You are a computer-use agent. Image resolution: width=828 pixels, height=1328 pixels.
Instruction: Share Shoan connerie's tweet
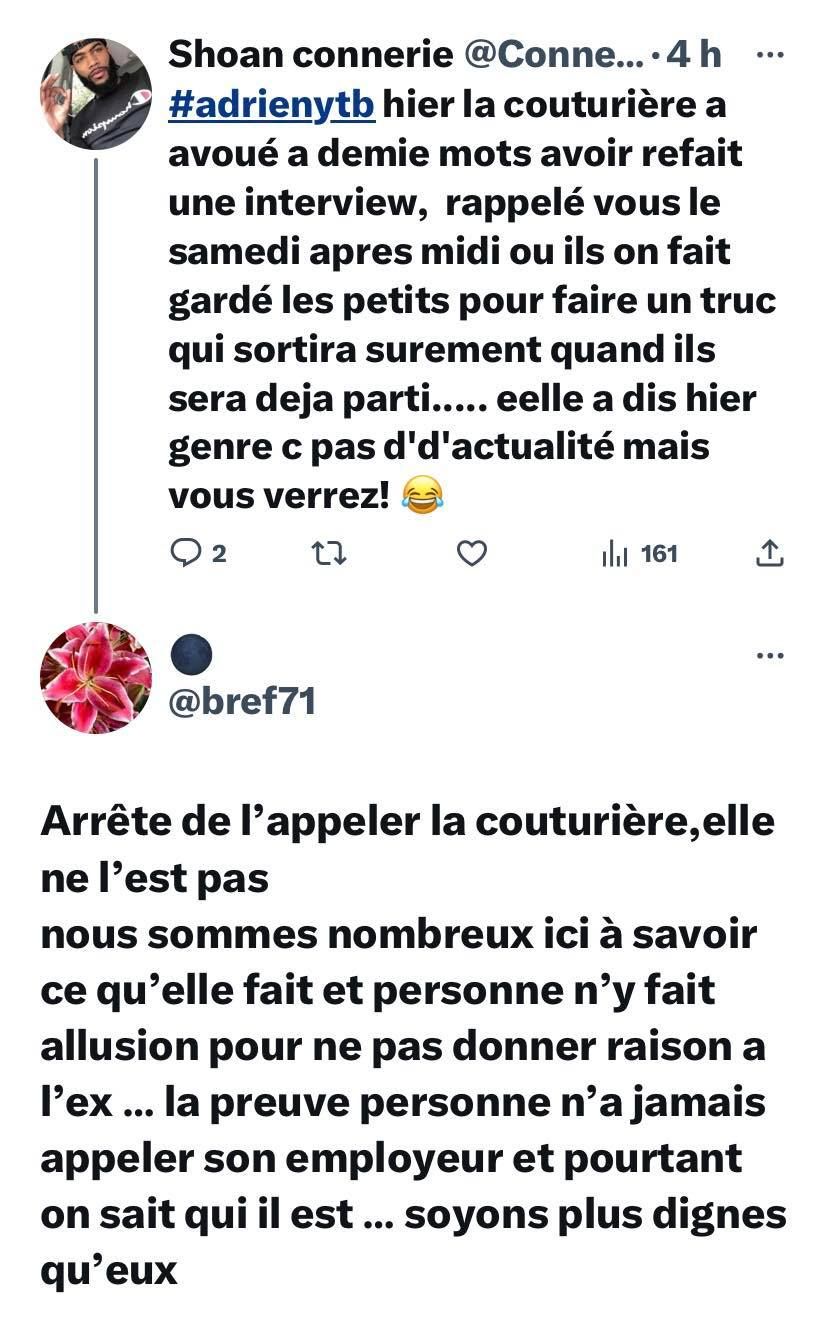click(x=770, y=553)
